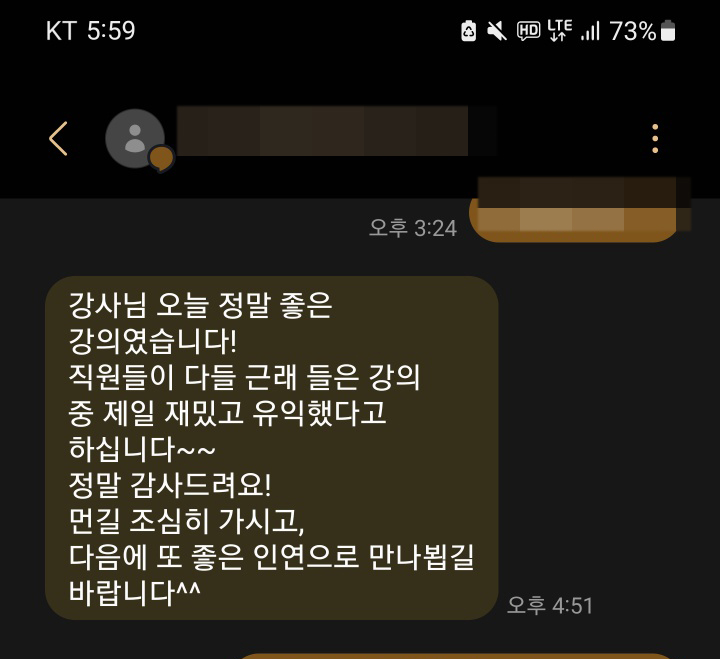The height and width of the screenshot is (659, 720).
Task: Open the contact's profile avatar
Action: 135,139
